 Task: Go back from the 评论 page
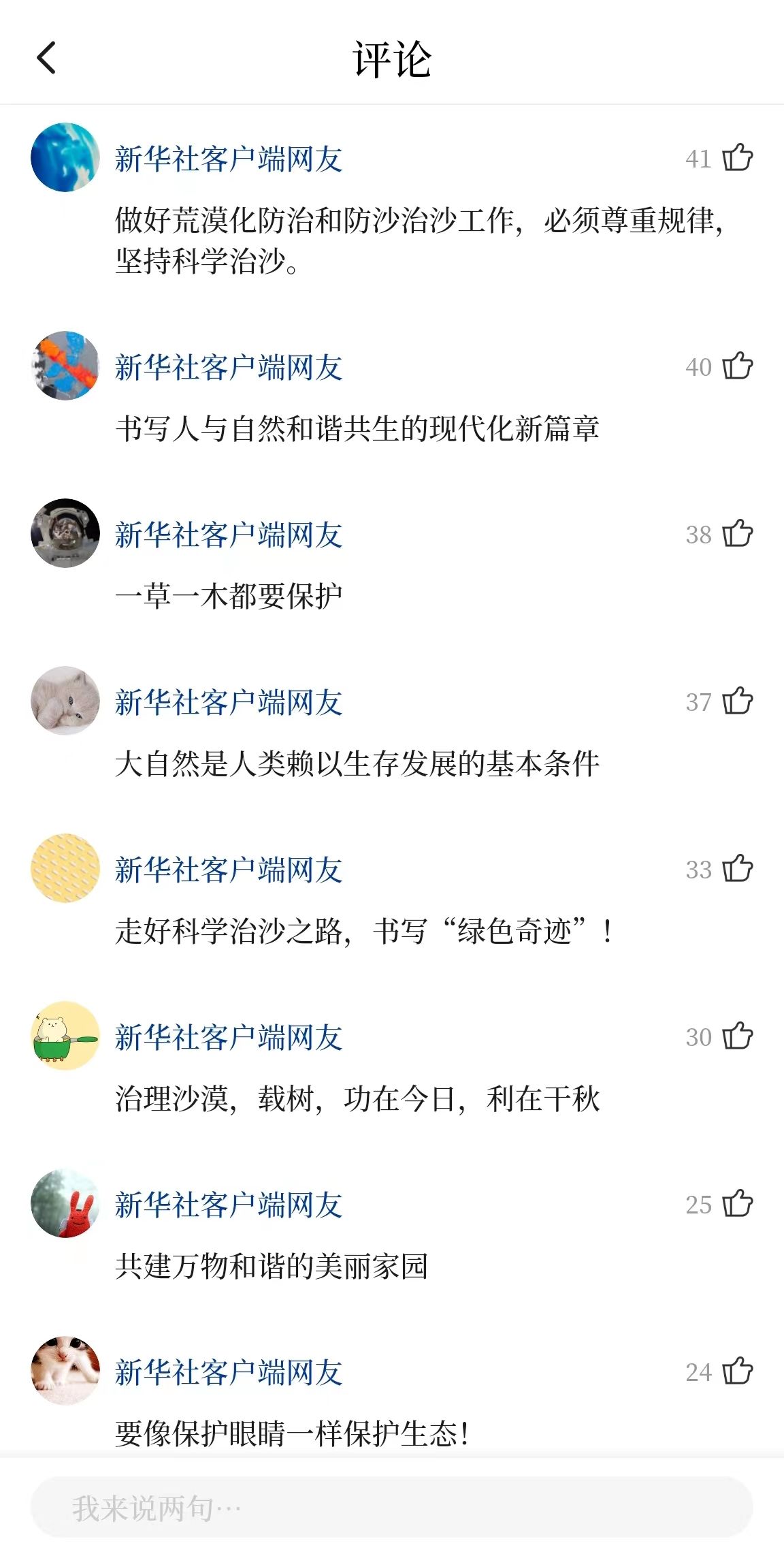[46, 58]
